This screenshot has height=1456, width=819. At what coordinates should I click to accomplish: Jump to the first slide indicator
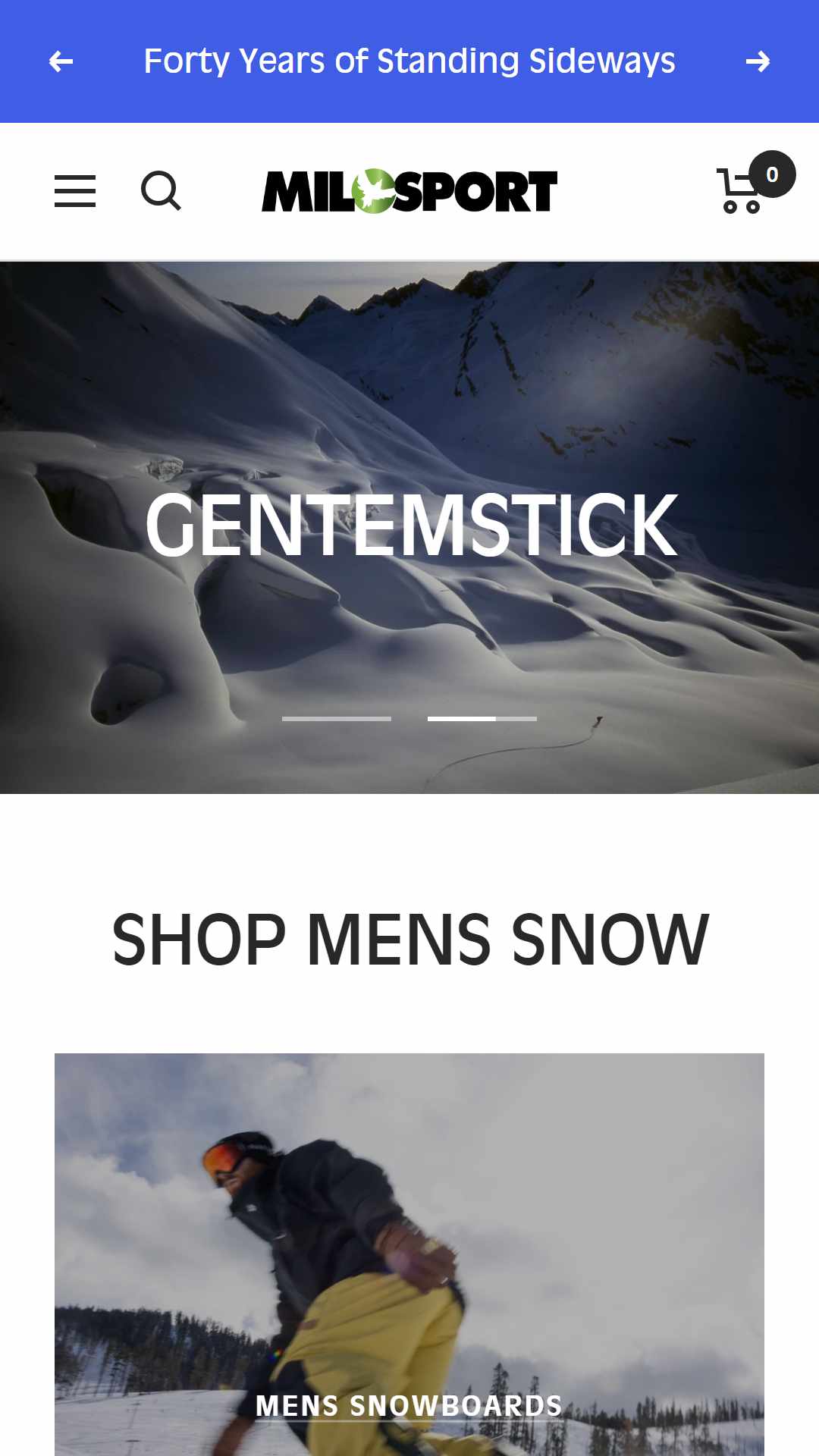[337, 718]
